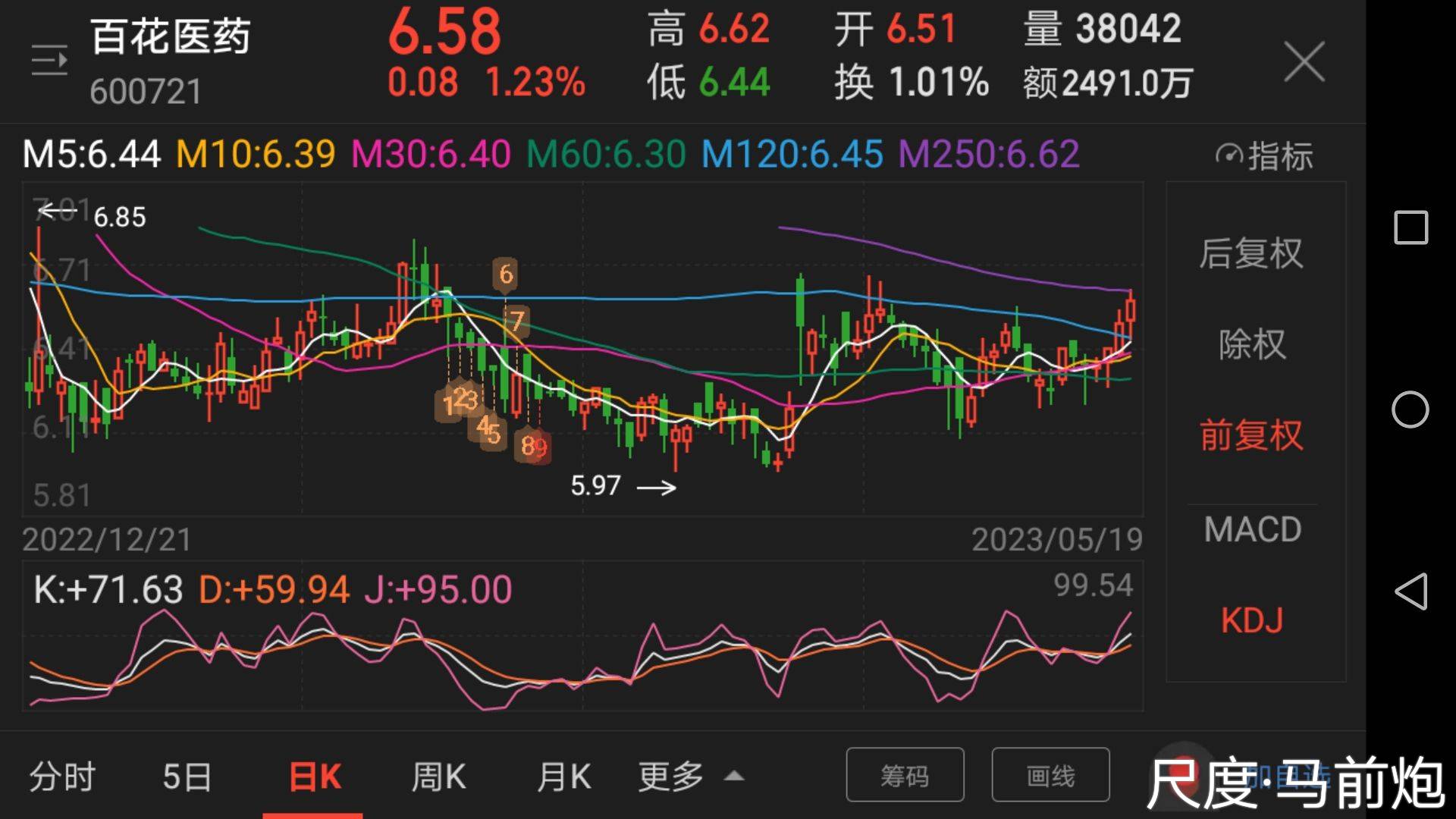Open the 筹码 chip distribution

(x=905, y=775)
